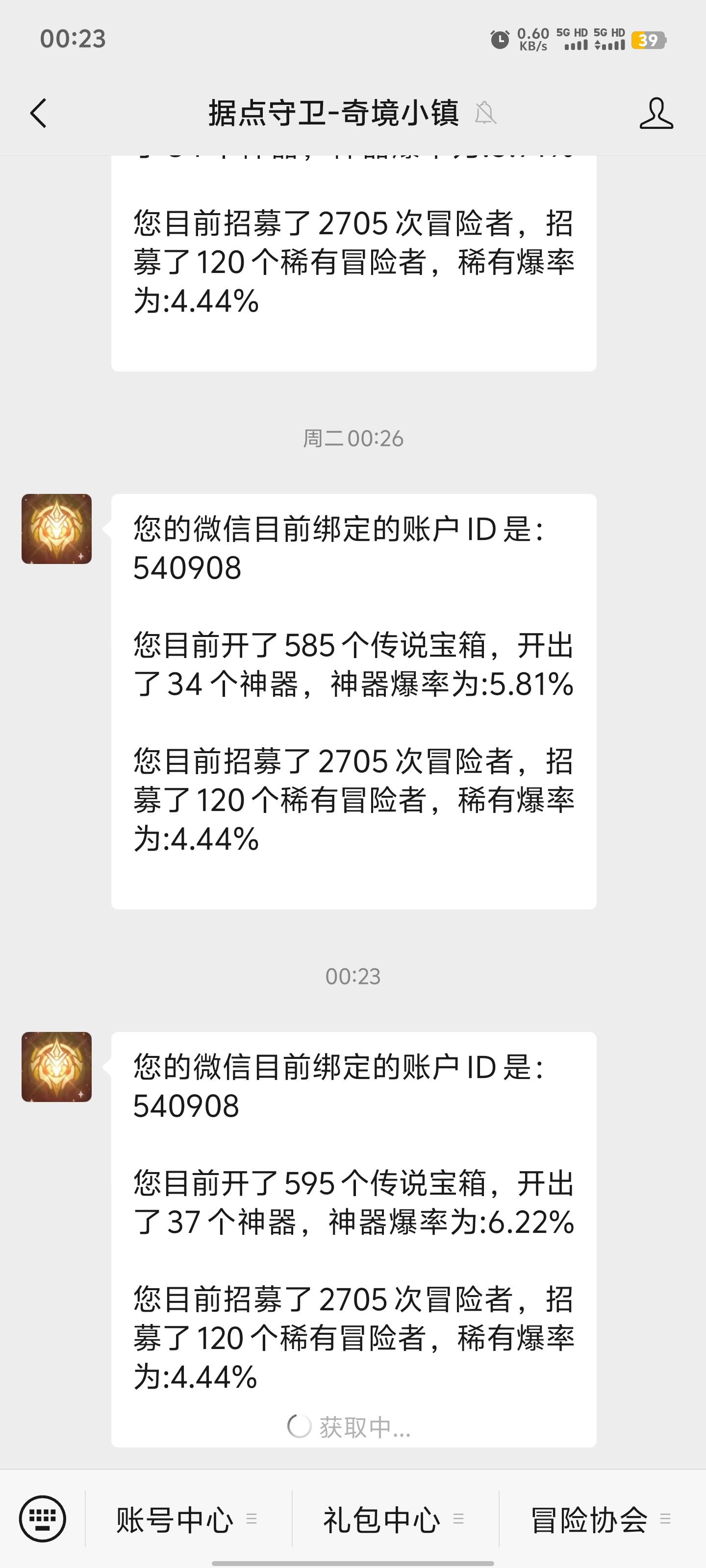Switch to keyboard input mode
The width and height of the screenshot is (706, 1568).
42,1519
